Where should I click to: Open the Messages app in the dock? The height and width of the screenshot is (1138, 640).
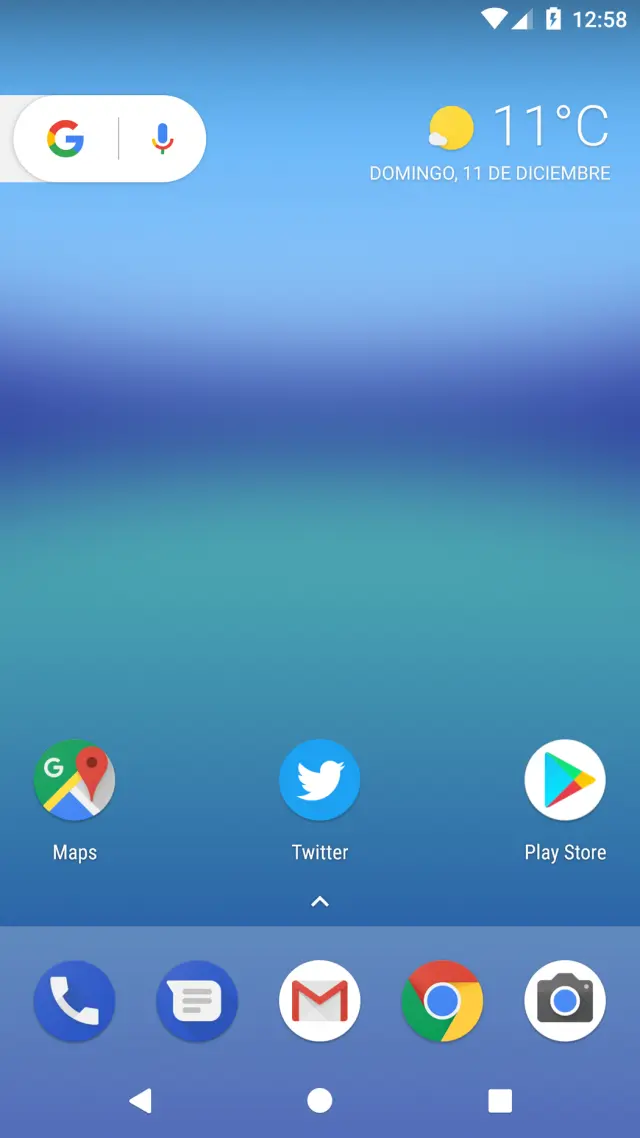tap(197, 1001)
